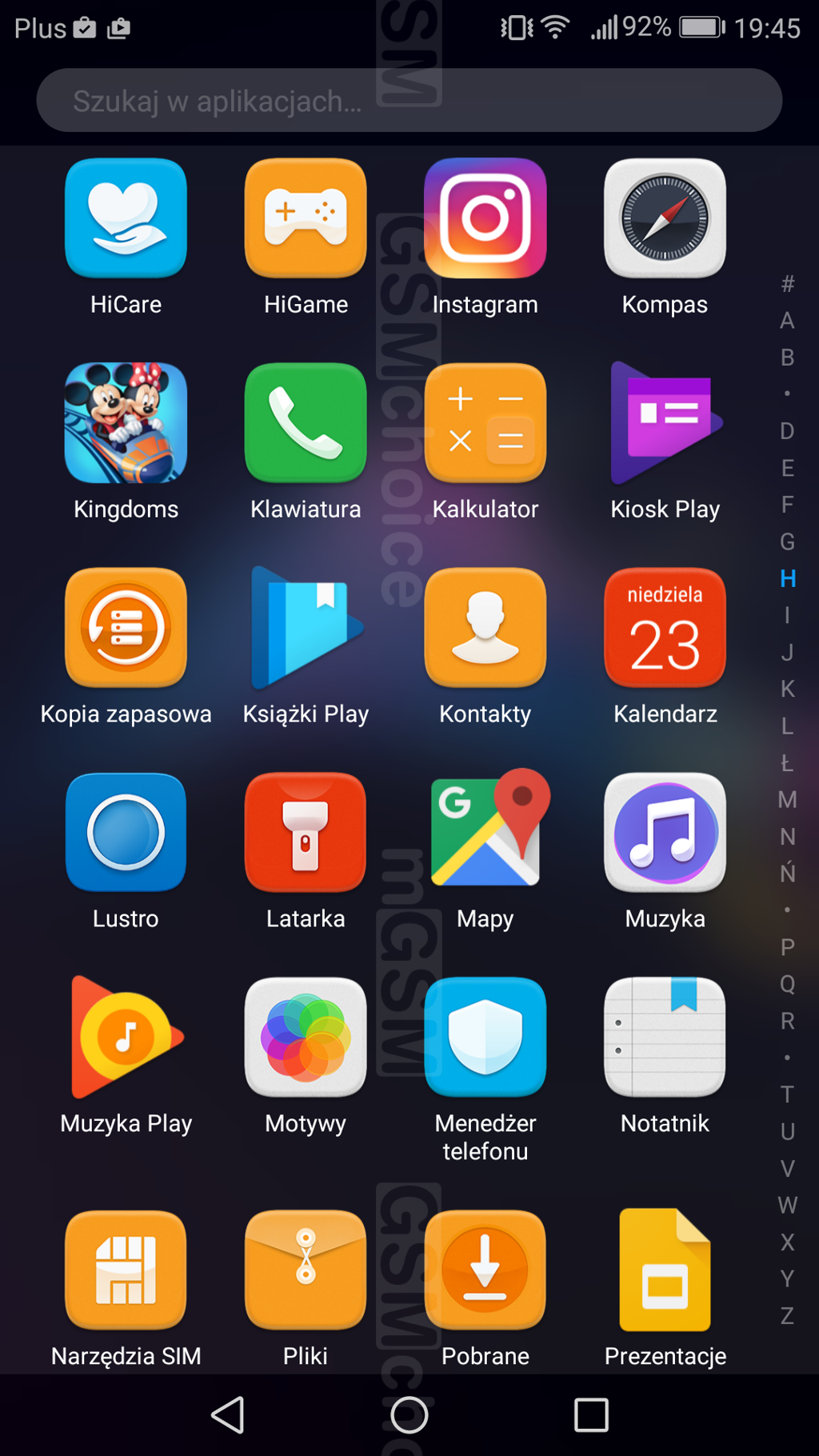Tap the Szukaj w aplikacjach search field

(x=408, y=101)
